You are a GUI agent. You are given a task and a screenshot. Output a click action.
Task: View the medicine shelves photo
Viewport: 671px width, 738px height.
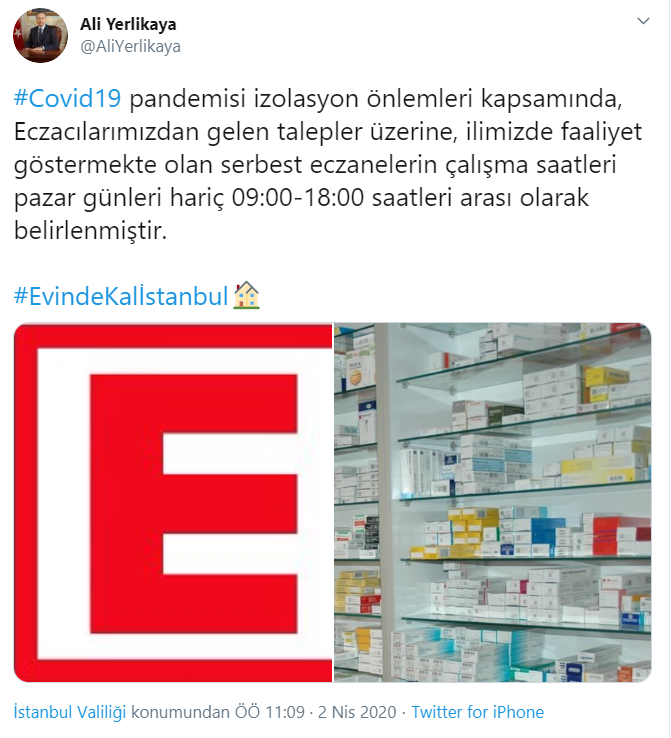click(x=492, y=502)
